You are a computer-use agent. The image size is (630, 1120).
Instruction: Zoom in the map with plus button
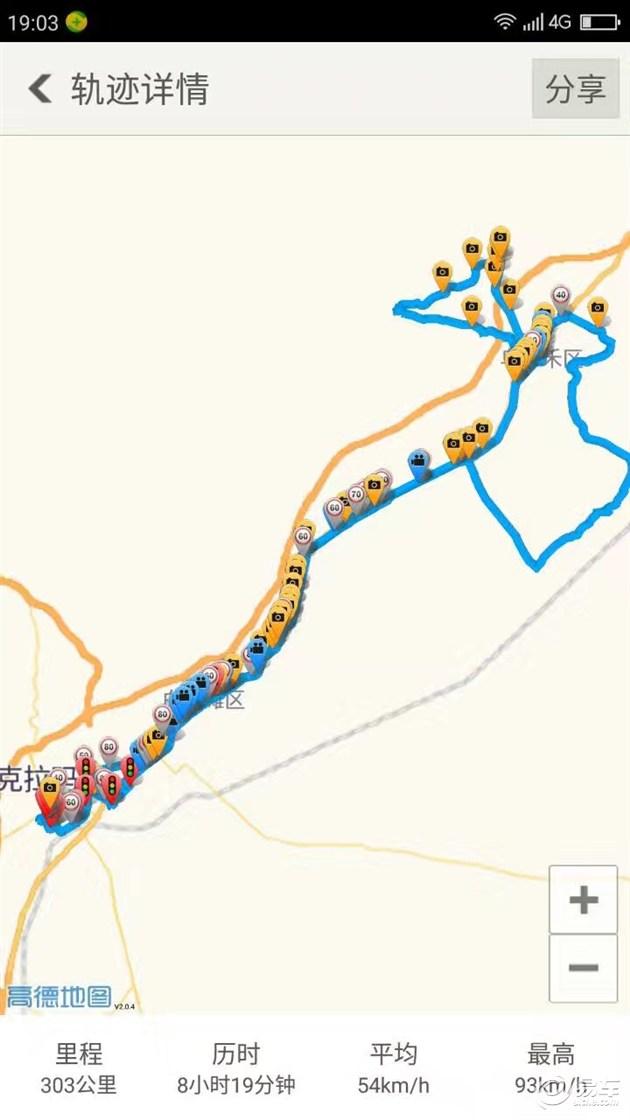(x=583, y=899)
